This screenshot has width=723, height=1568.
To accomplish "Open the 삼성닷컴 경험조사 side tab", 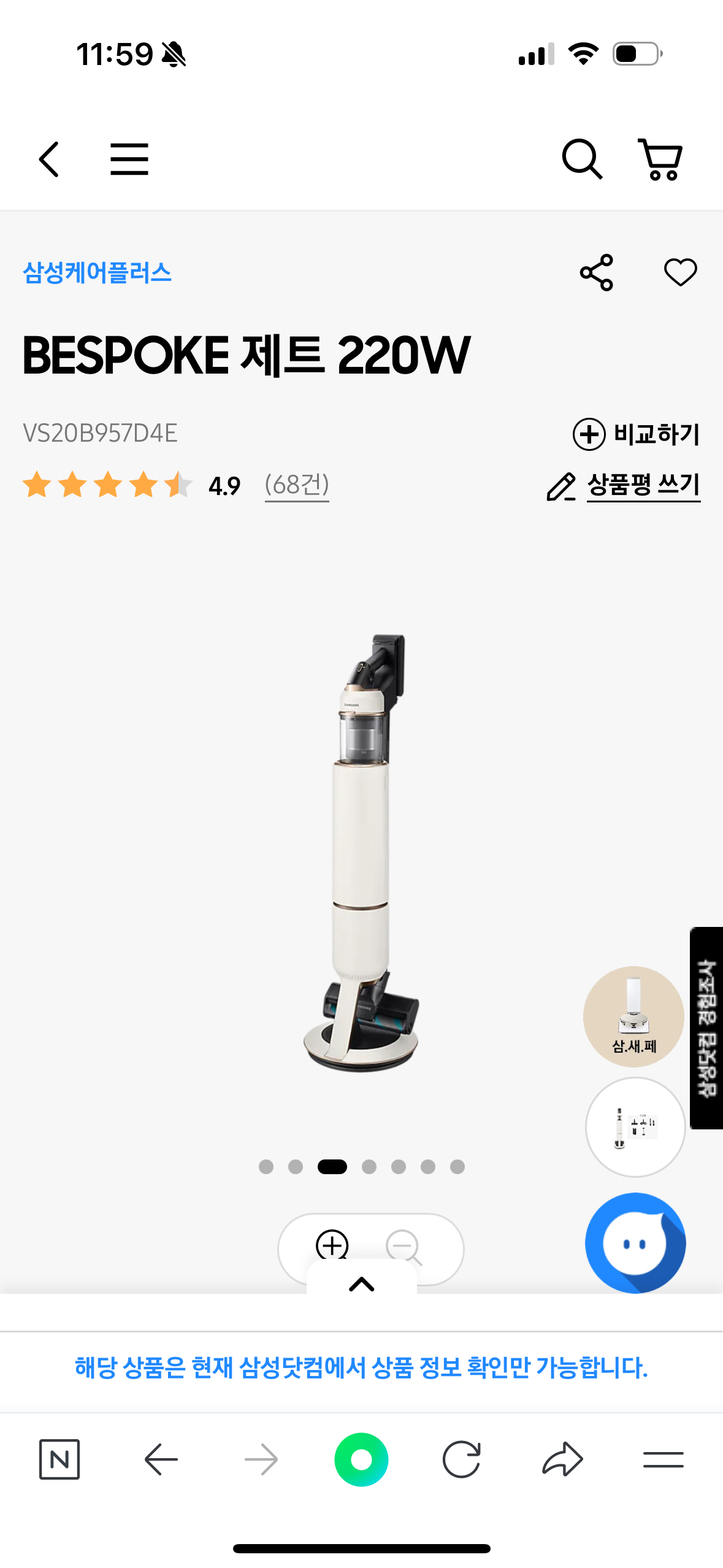I will point(706,1028).
